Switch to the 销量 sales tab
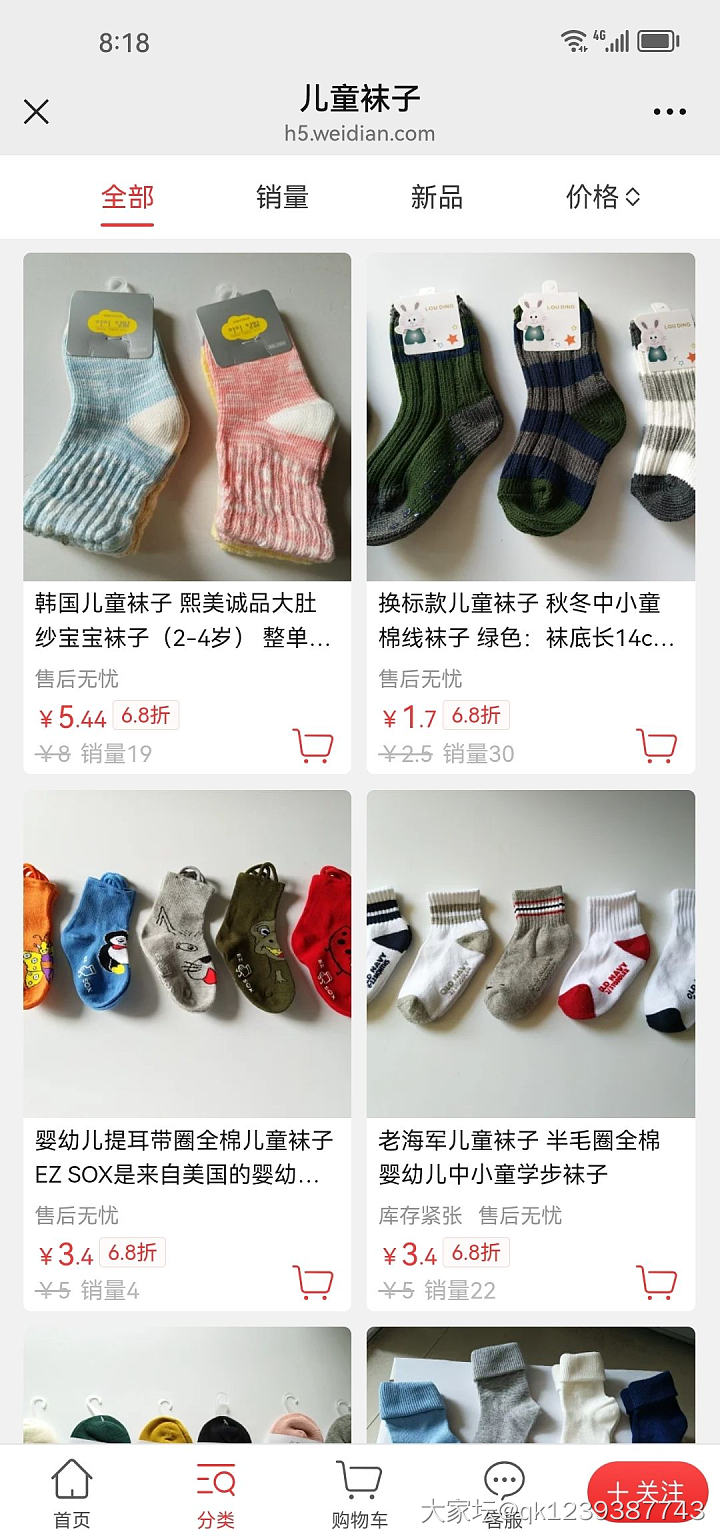This screenshot has width=720, height=1540. coord(282,197)
